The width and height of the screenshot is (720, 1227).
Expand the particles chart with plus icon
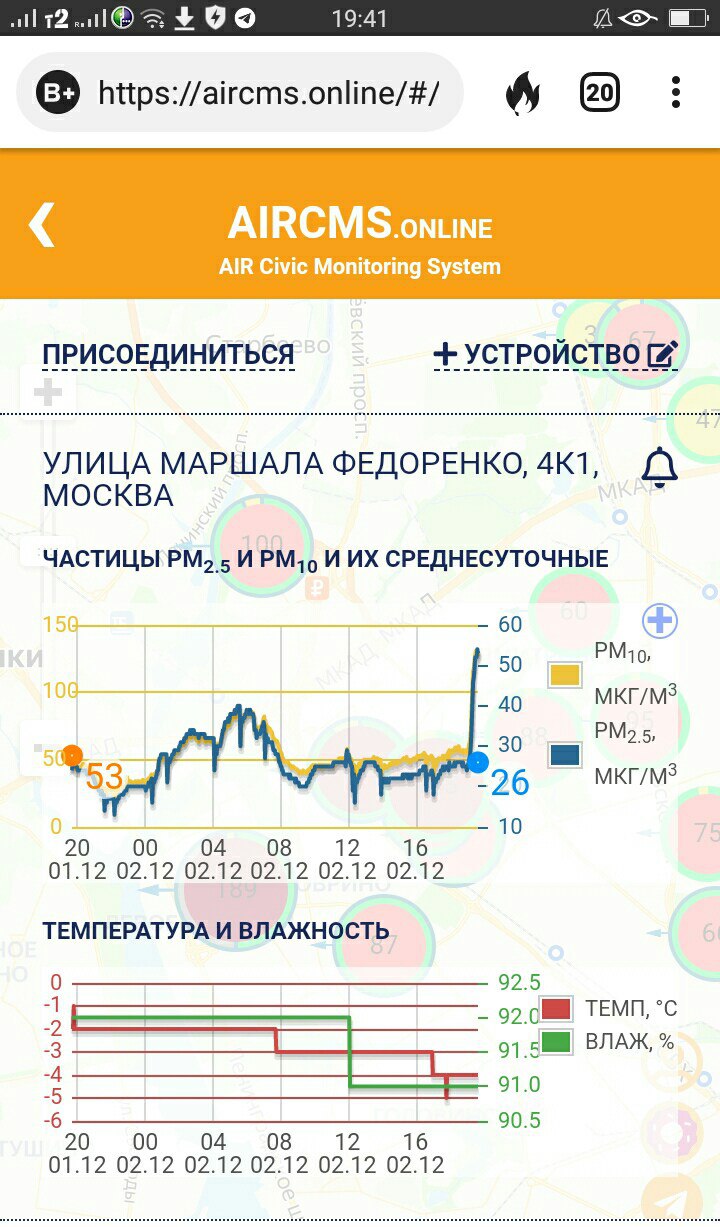tap(660, 621)
